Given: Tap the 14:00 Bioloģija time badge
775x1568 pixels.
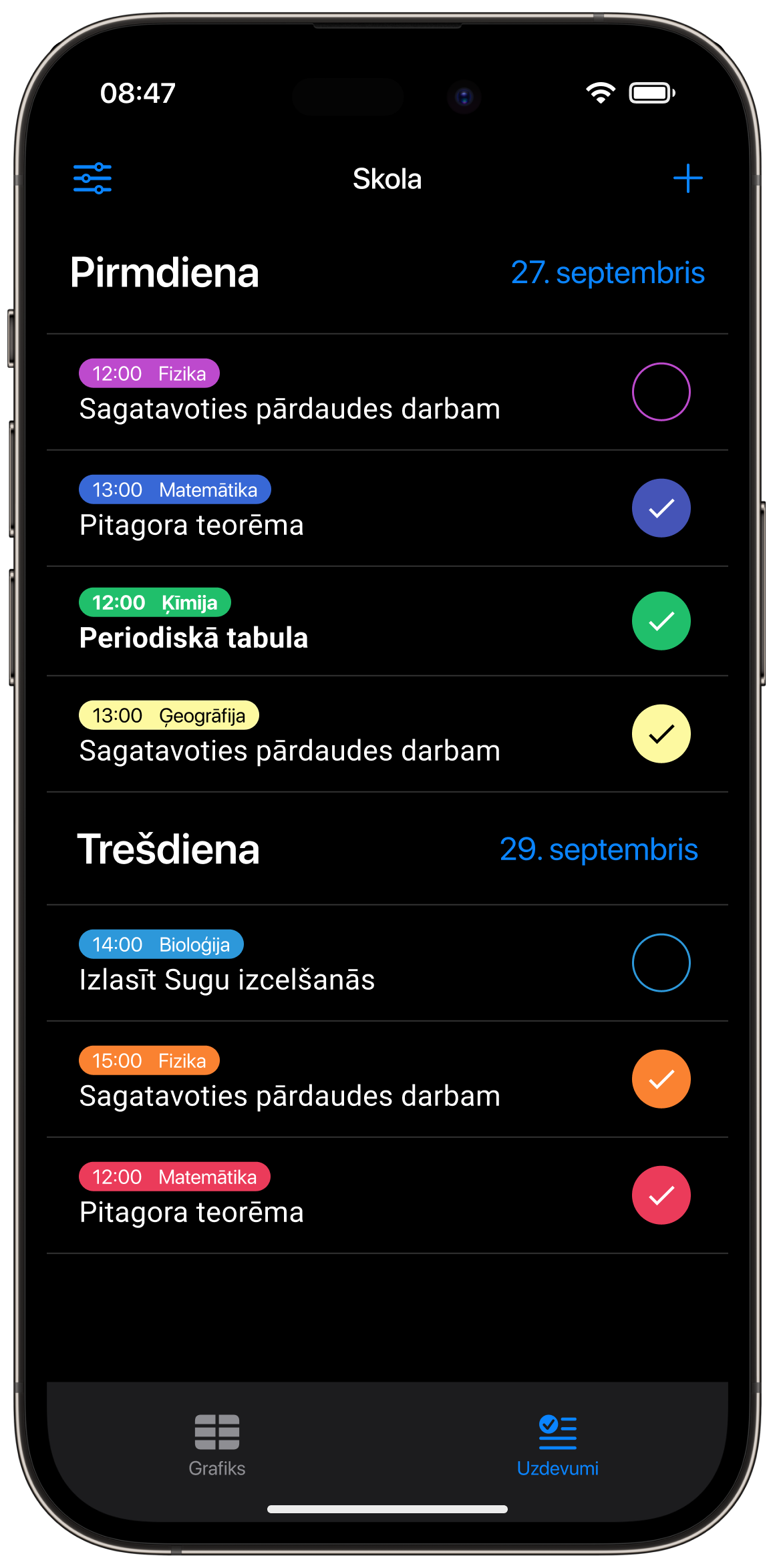Looking at the screenshot, I should click(160, 944).
